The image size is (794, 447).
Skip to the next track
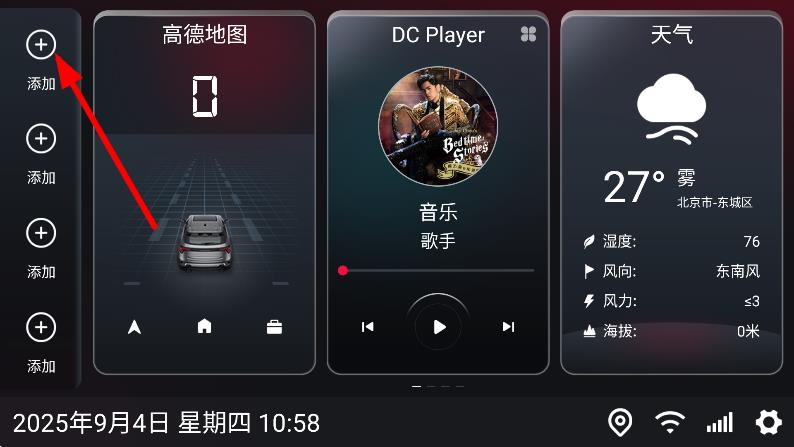[x=508, y=326]
